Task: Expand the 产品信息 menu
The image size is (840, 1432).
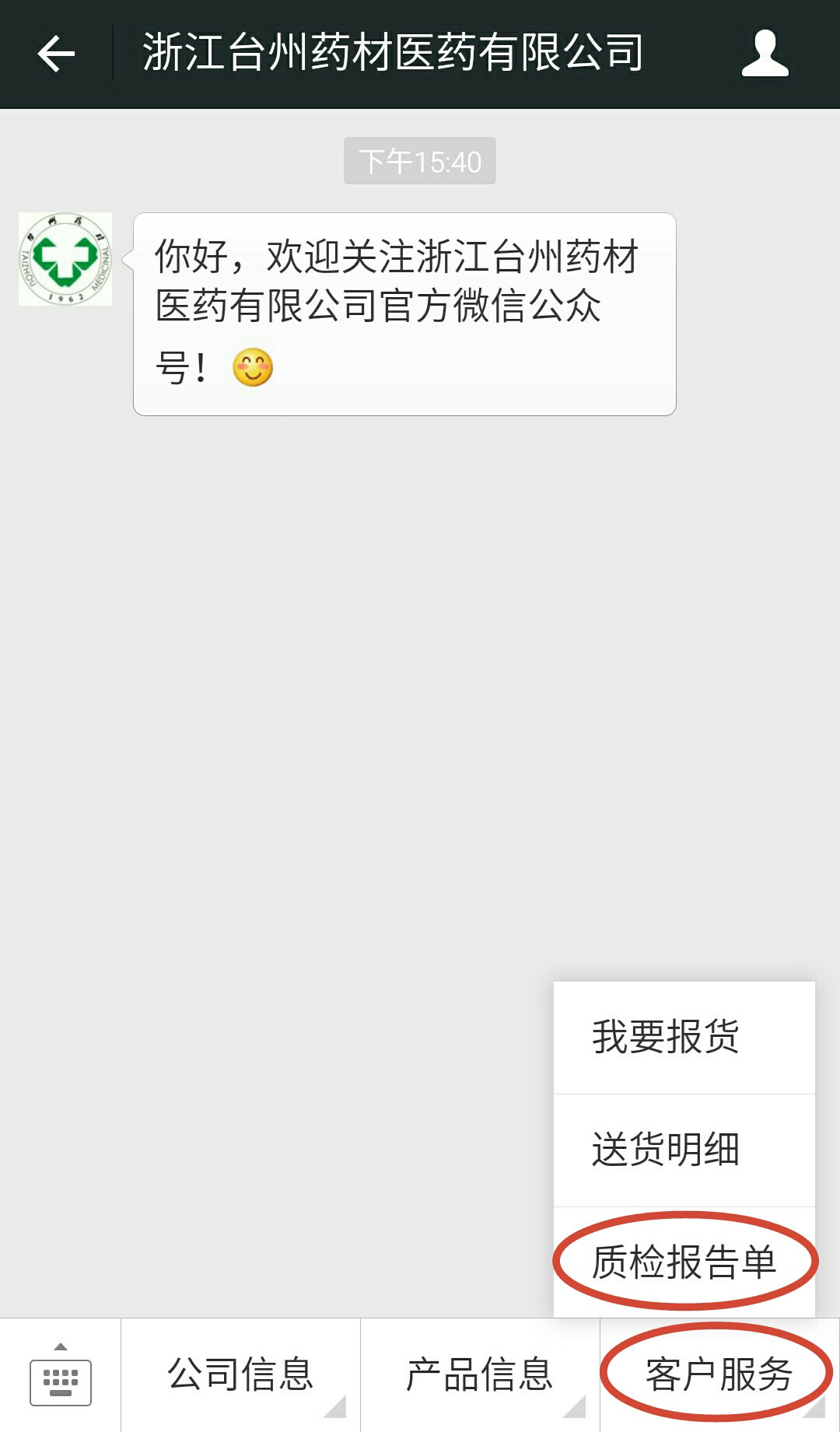Action: click(480, 1375)
